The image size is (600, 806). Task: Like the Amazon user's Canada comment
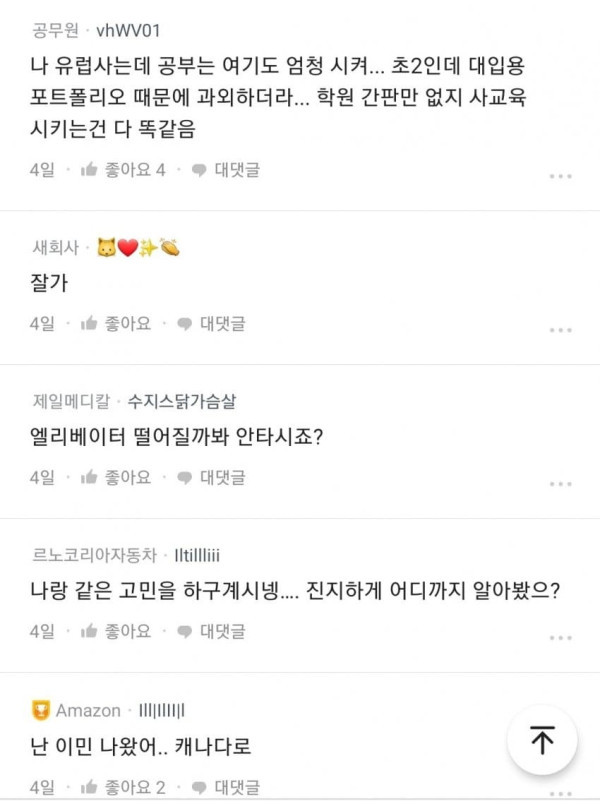coord(122,787)
